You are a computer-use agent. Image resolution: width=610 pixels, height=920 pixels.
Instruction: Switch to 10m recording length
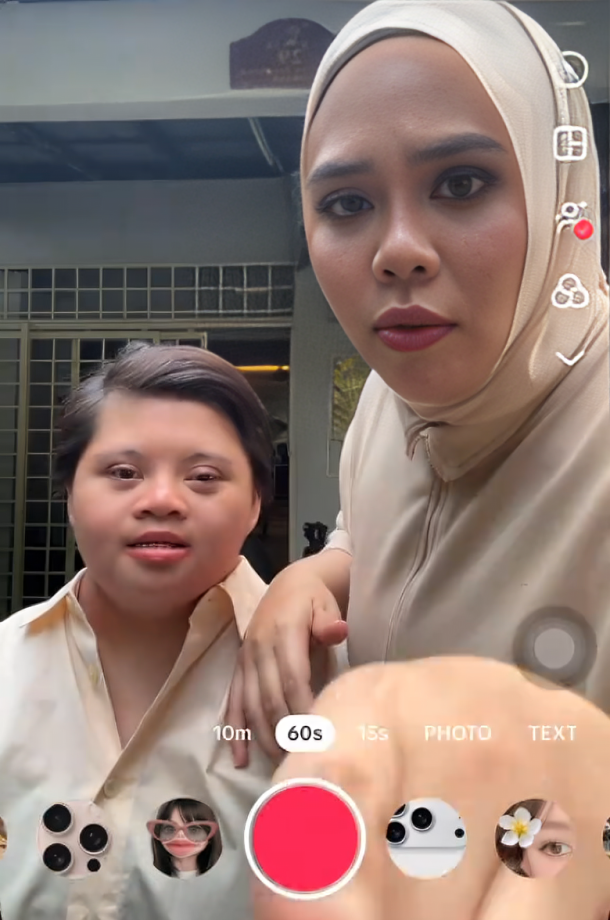click(232, 733)
